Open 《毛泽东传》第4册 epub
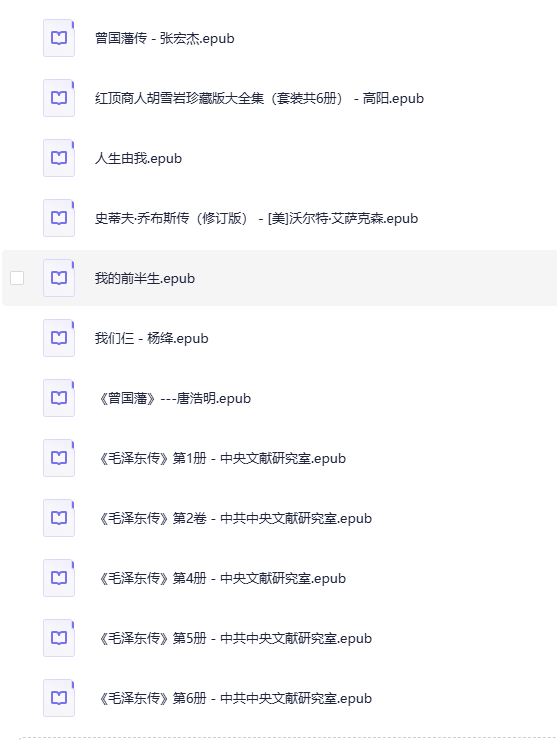This screenshot has width=557, height=740. click(220, 578)
